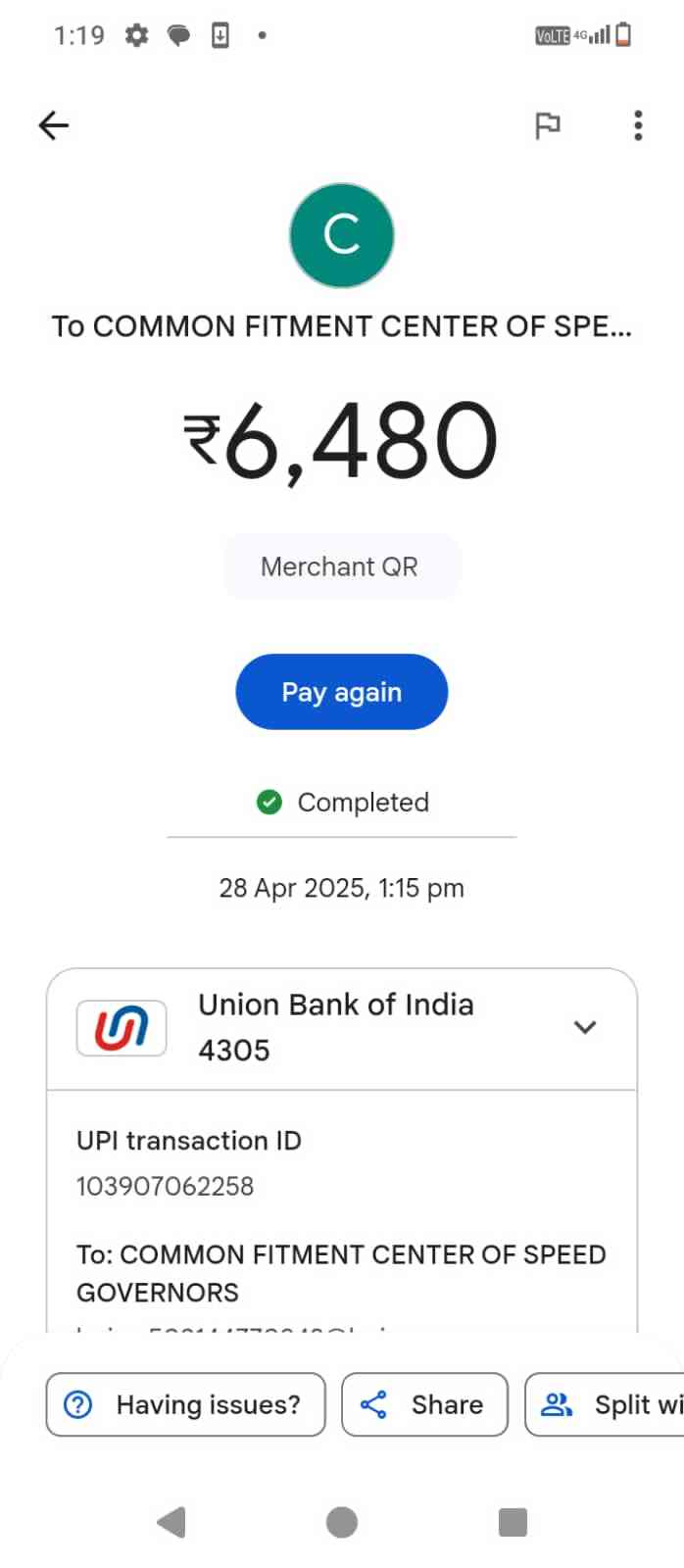
Task: Share this transaction receipt
Action: point(424,1404)
